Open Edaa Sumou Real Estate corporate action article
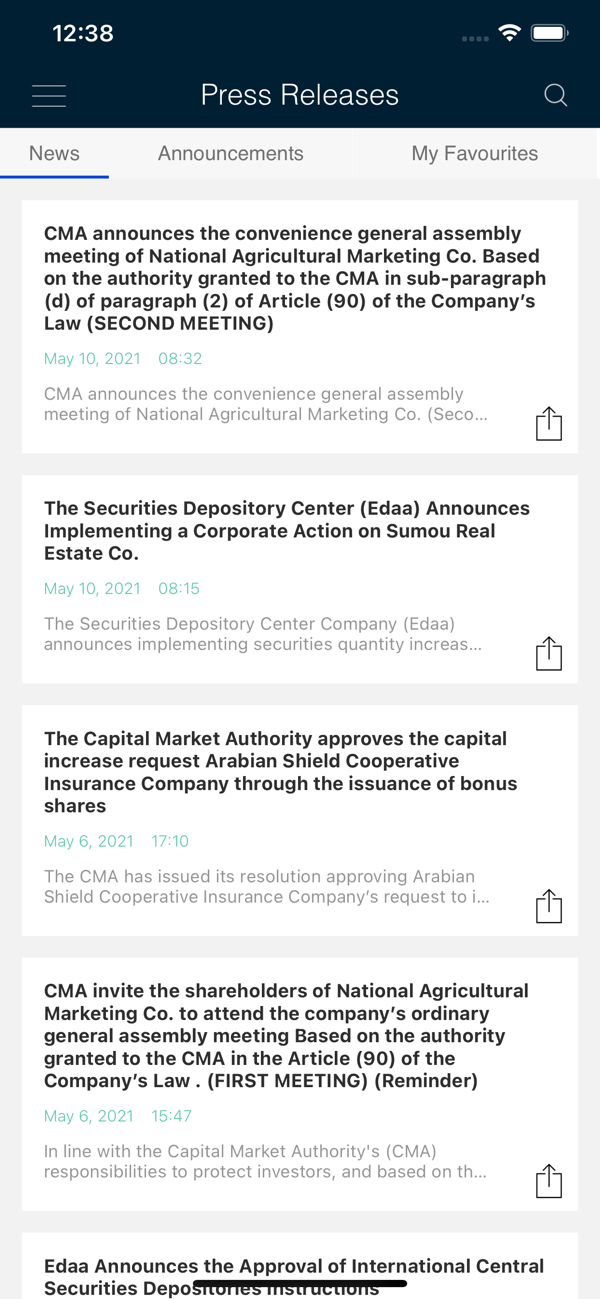 [300, 579]
